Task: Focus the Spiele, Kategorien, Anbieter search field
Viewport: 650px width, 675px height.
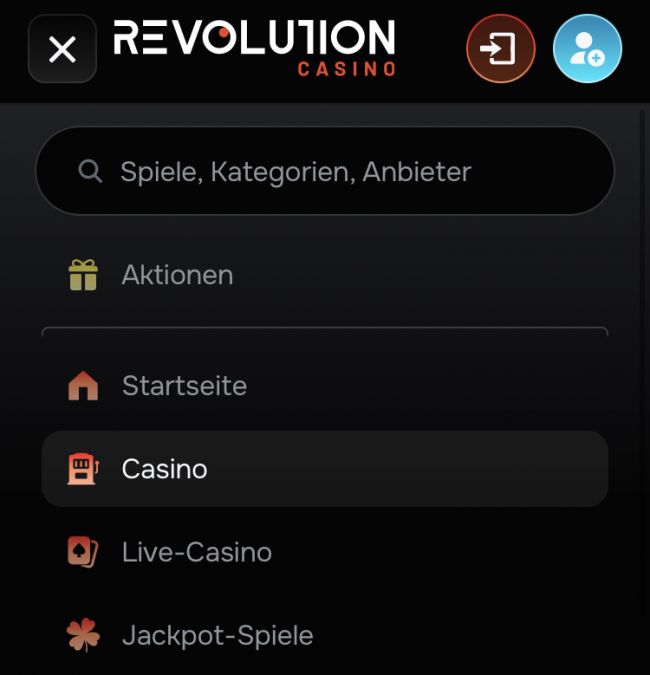Action: click(x=325, y=171)
